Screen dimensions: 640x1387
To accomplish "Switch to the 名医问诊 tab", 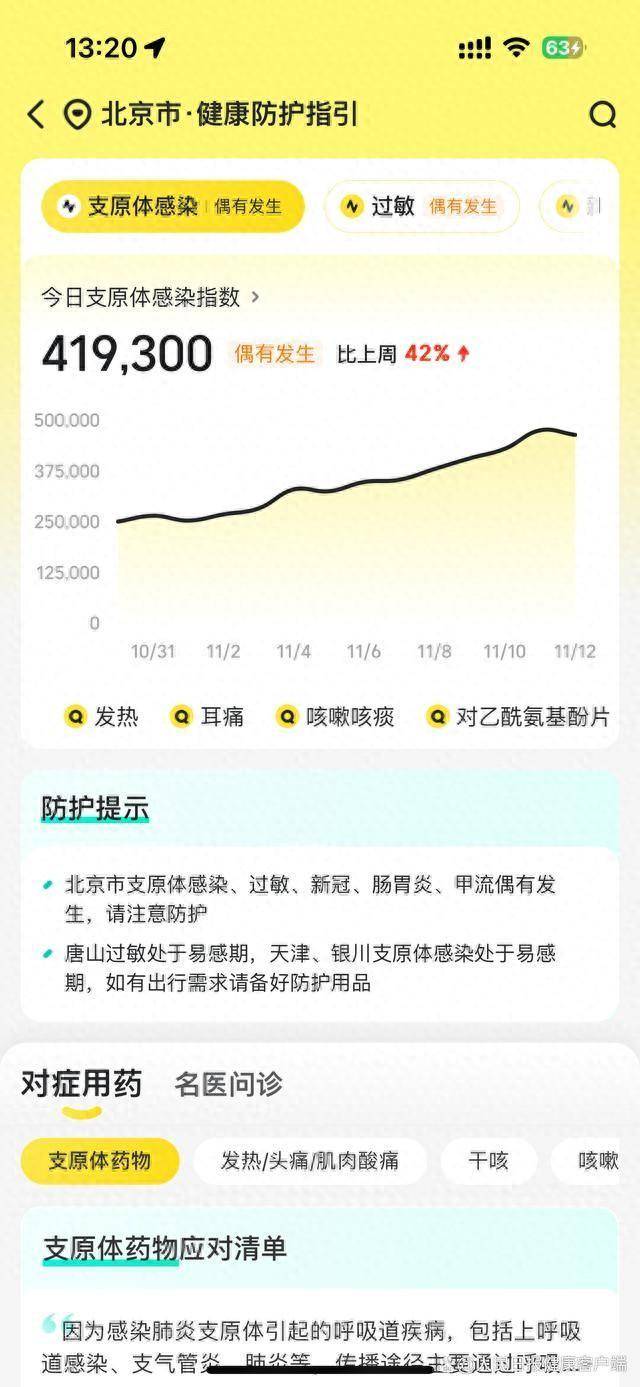I will coord(228,1083).
